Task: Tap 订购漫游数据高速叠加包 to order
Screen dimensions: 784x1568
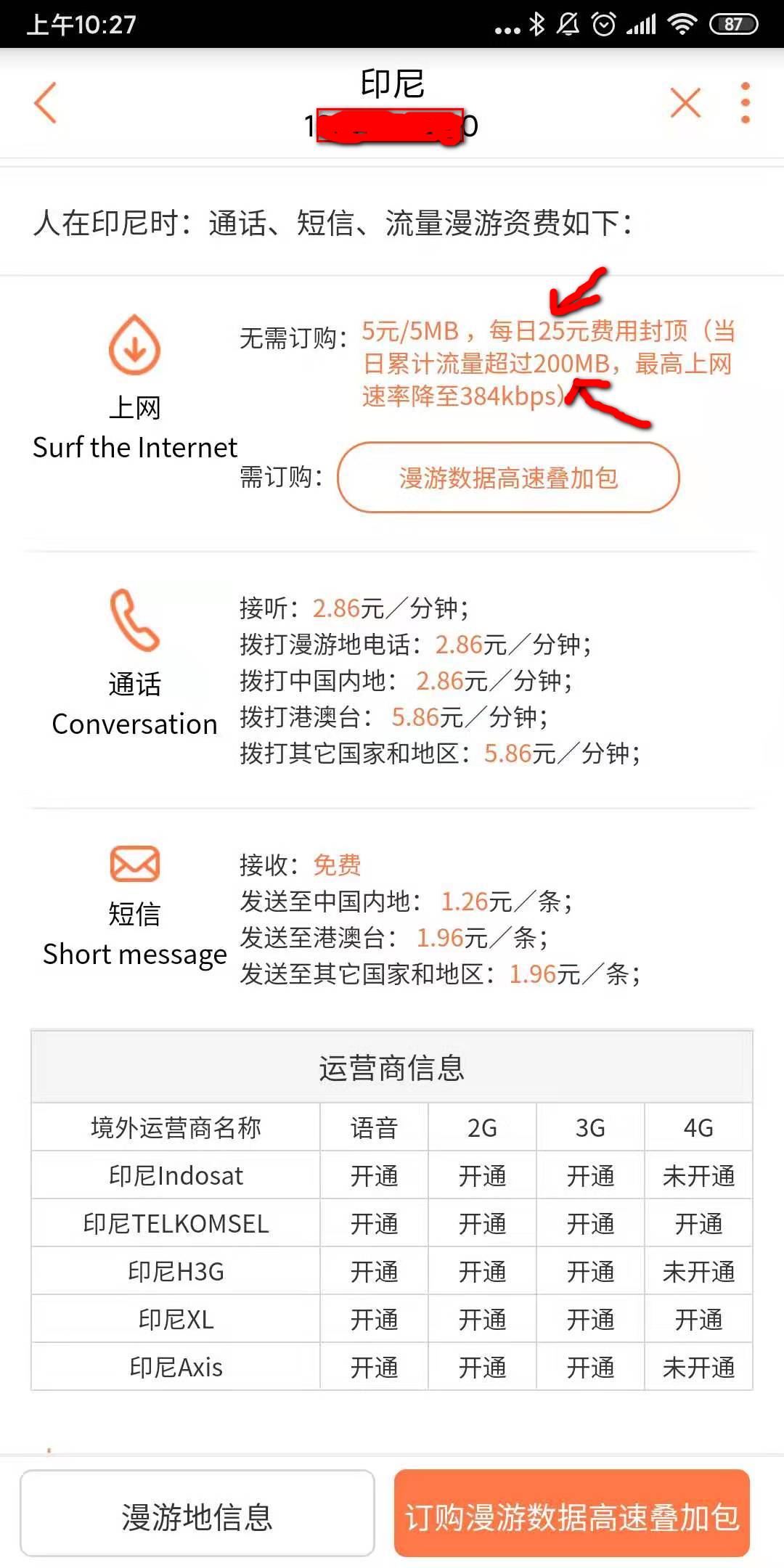Action: (x=572, y=1513)
